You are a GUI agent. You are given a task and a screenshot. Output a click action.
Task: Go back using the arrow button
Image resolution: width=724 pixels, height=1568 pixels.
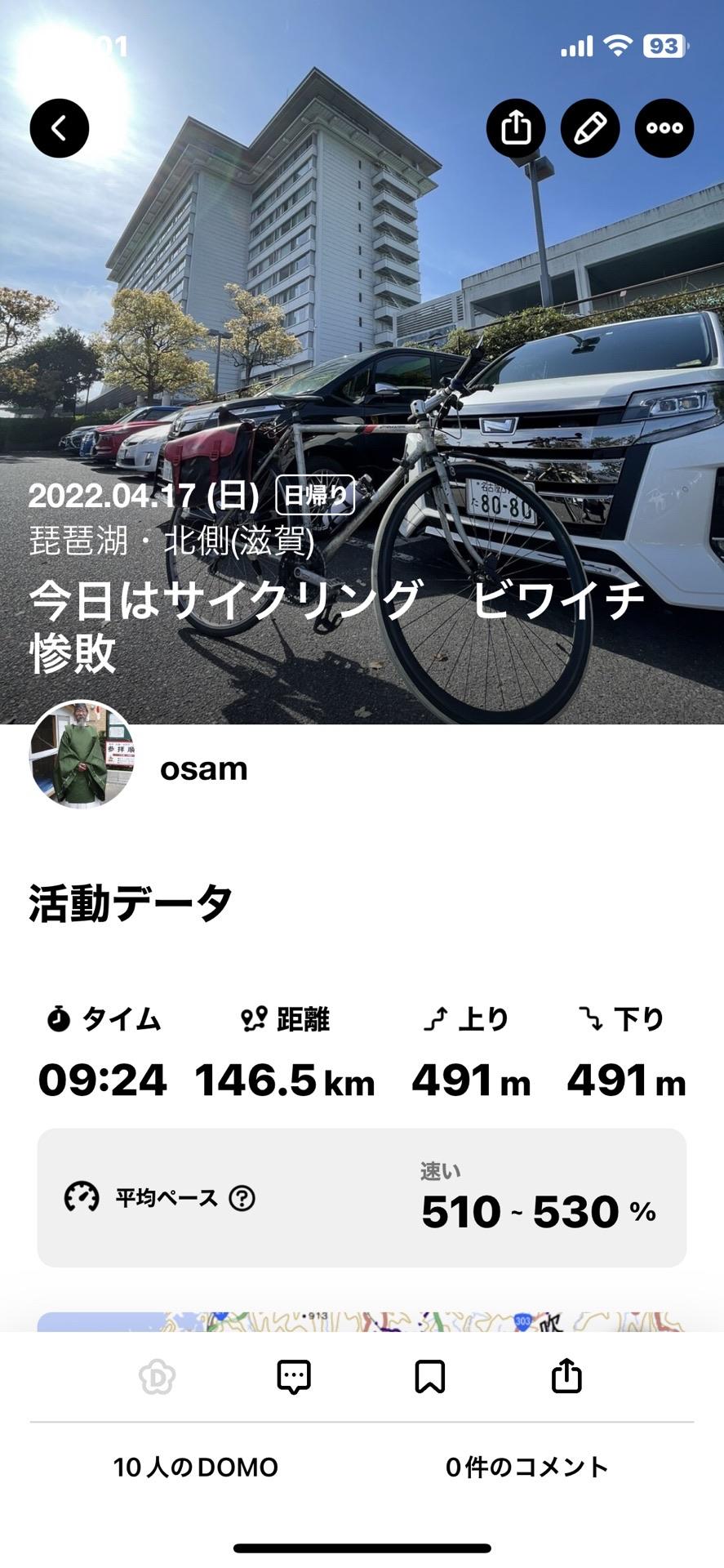(x=58, y=127)
